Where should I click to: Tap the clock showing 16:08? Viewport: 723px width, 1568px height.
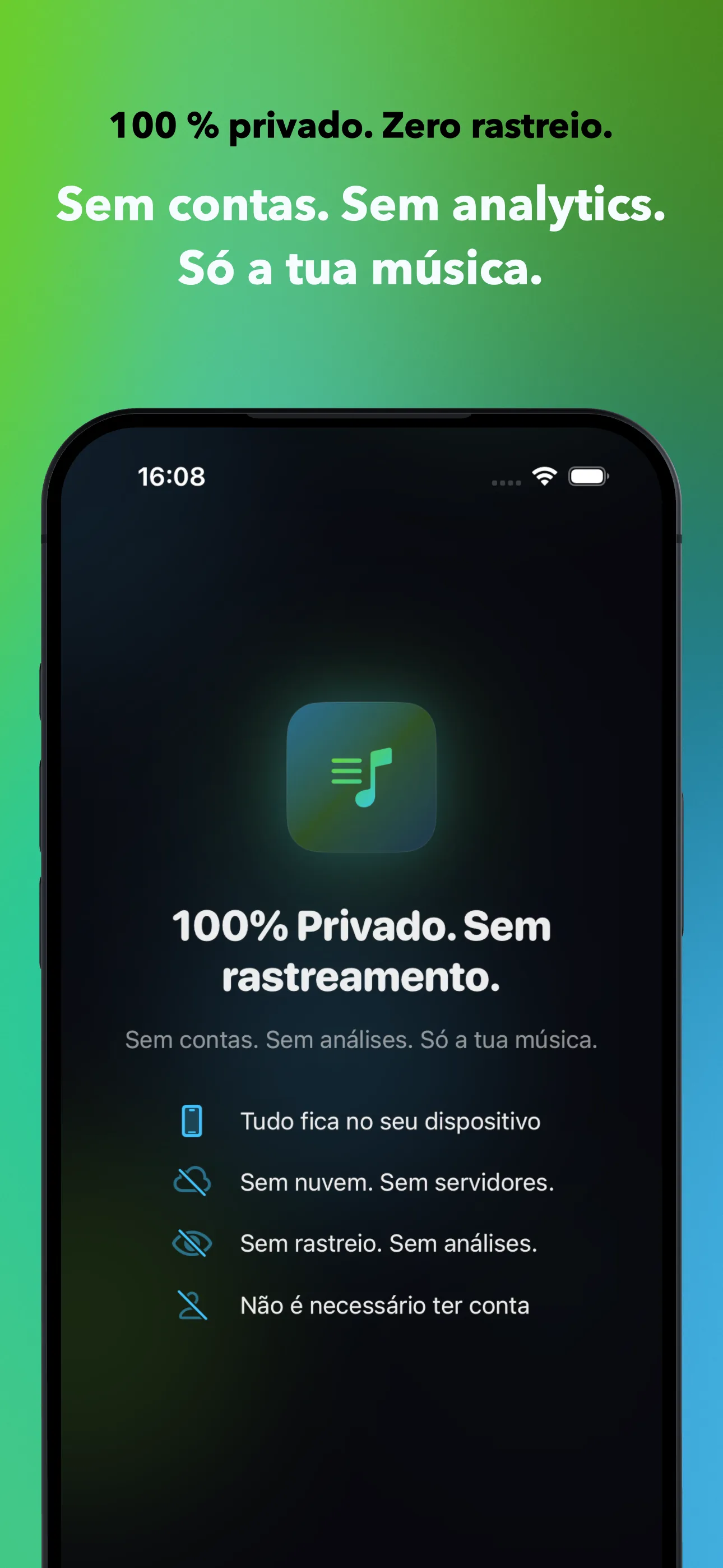click(172, 478)
